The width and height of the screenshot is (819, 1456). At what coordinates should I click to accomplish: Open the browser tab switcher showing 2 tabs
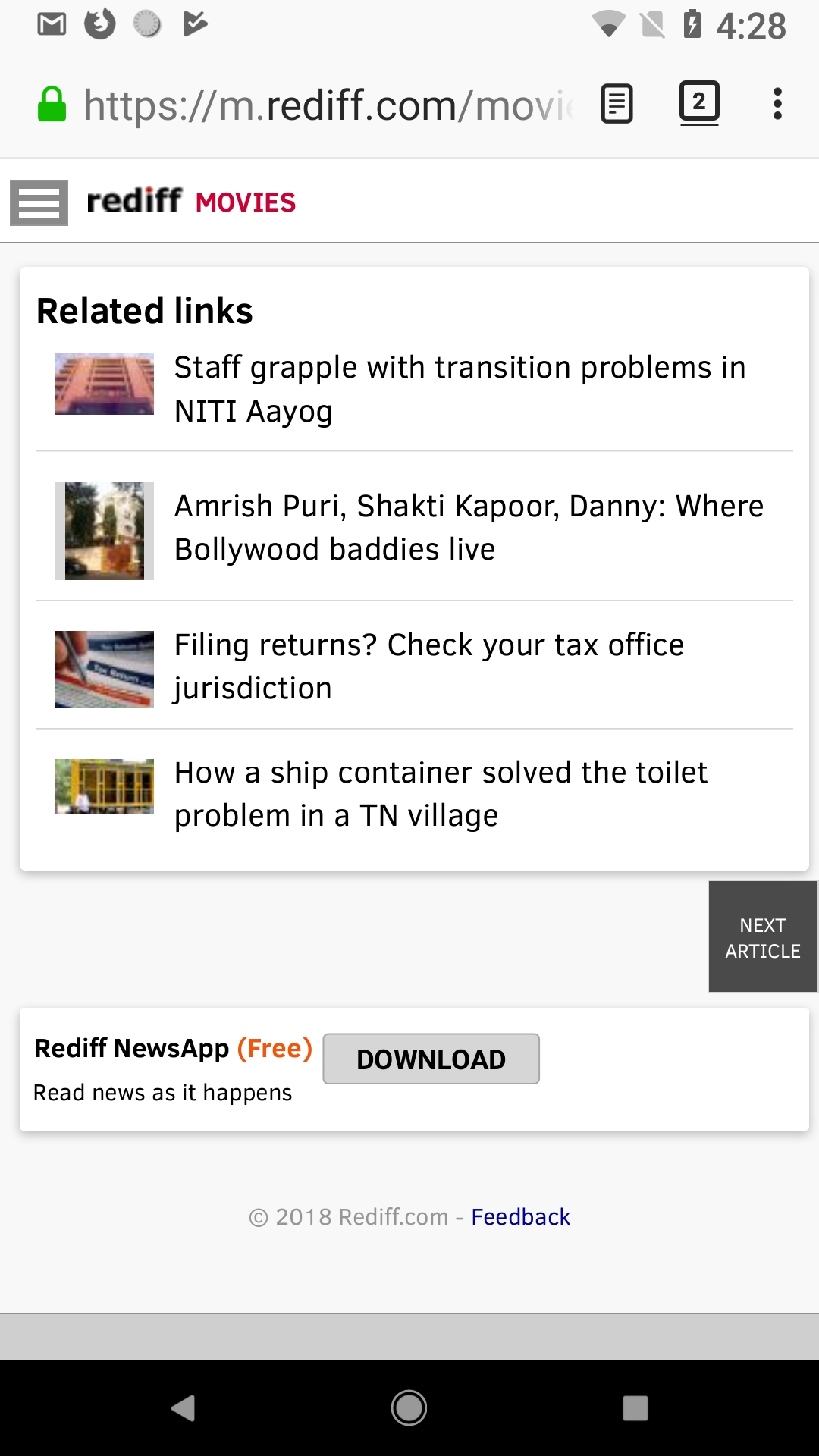coord(699,104)
